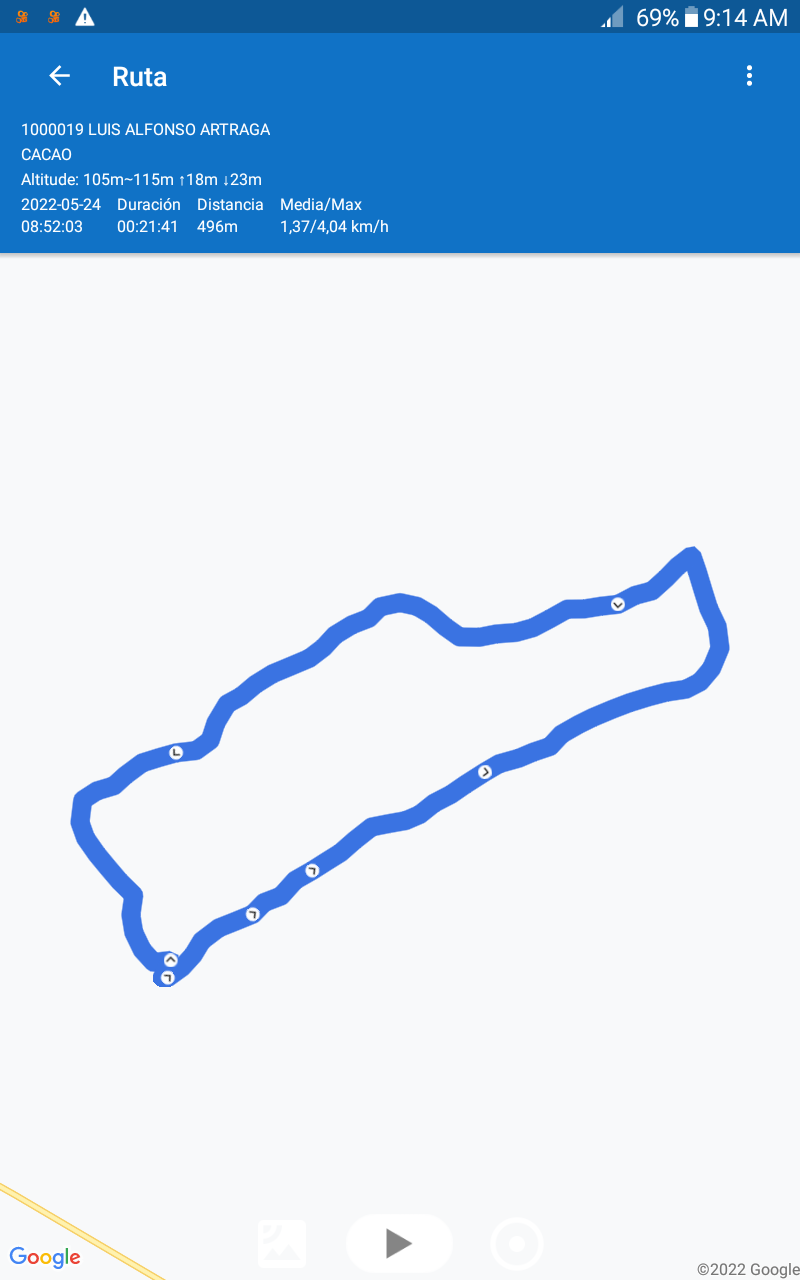The height and width of the screenshot is (1280, 800).
Task: Go back from the Ruta screen
Action: click(x=60, y=76)
